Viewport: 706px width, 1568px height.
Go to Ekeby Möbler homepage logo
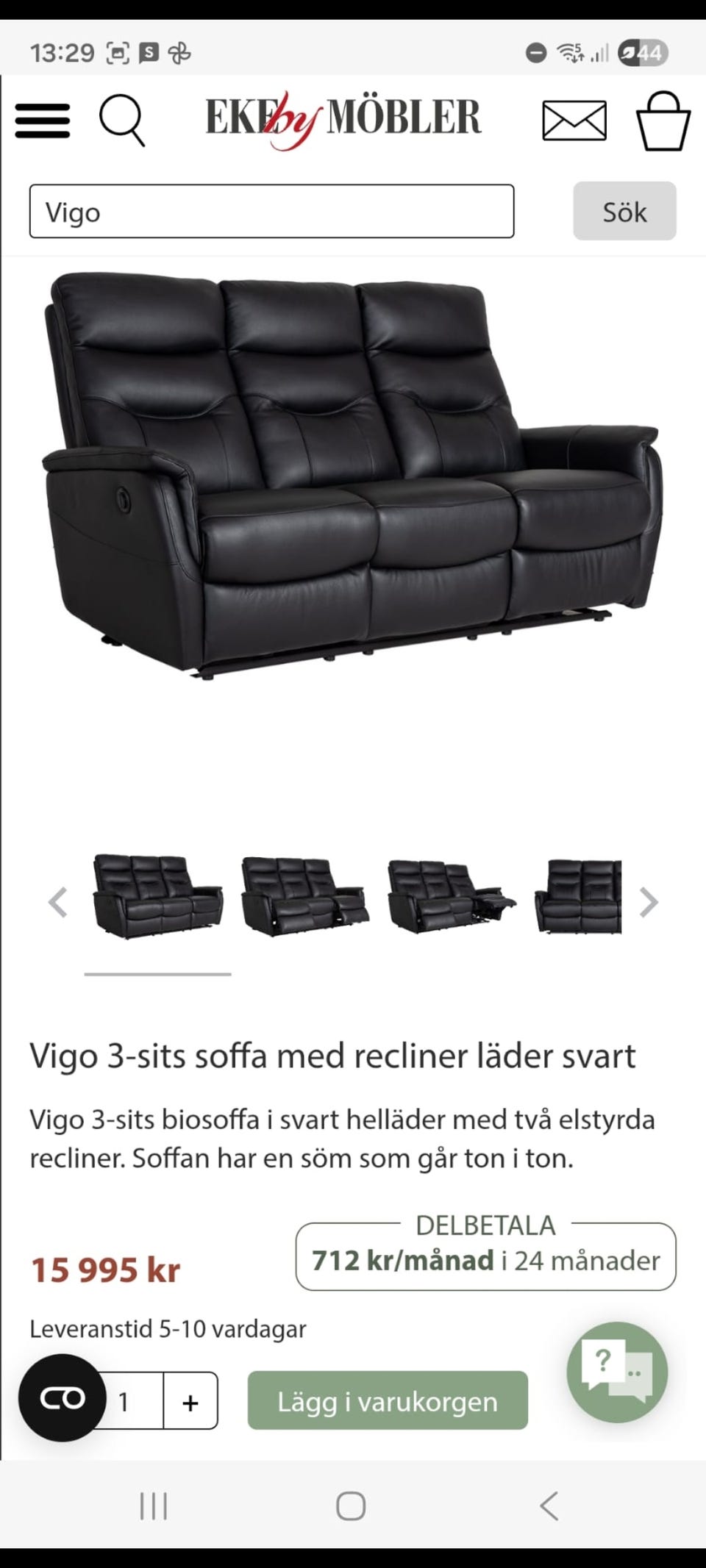pyautogui.click(x=343, y=119)
